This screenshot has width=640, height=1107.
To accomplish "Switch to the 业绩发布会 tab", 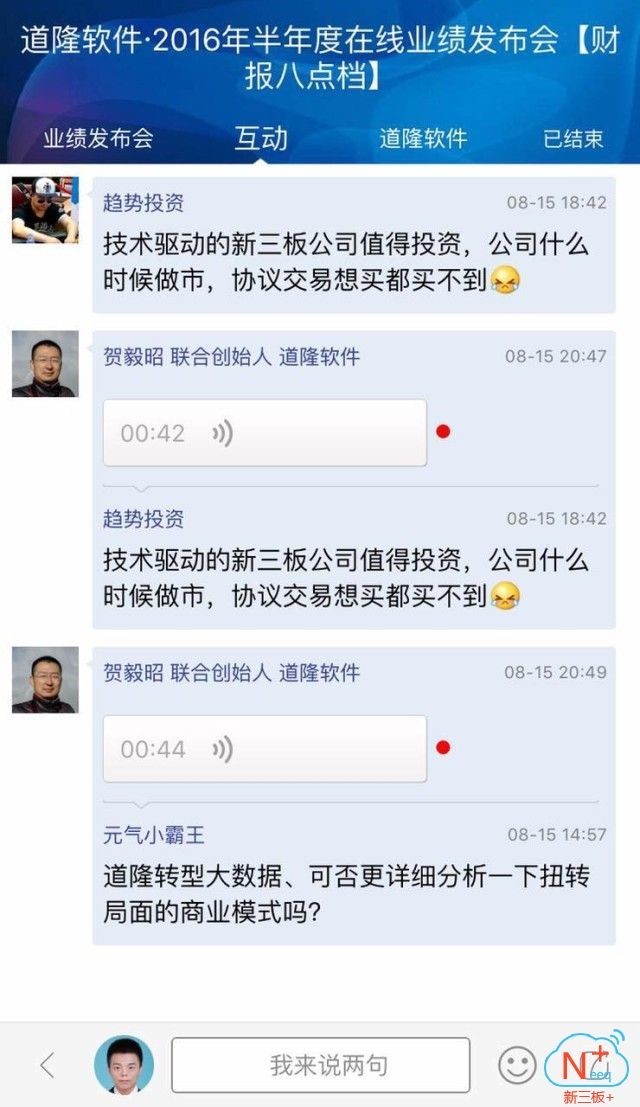I will coord(98,138).
